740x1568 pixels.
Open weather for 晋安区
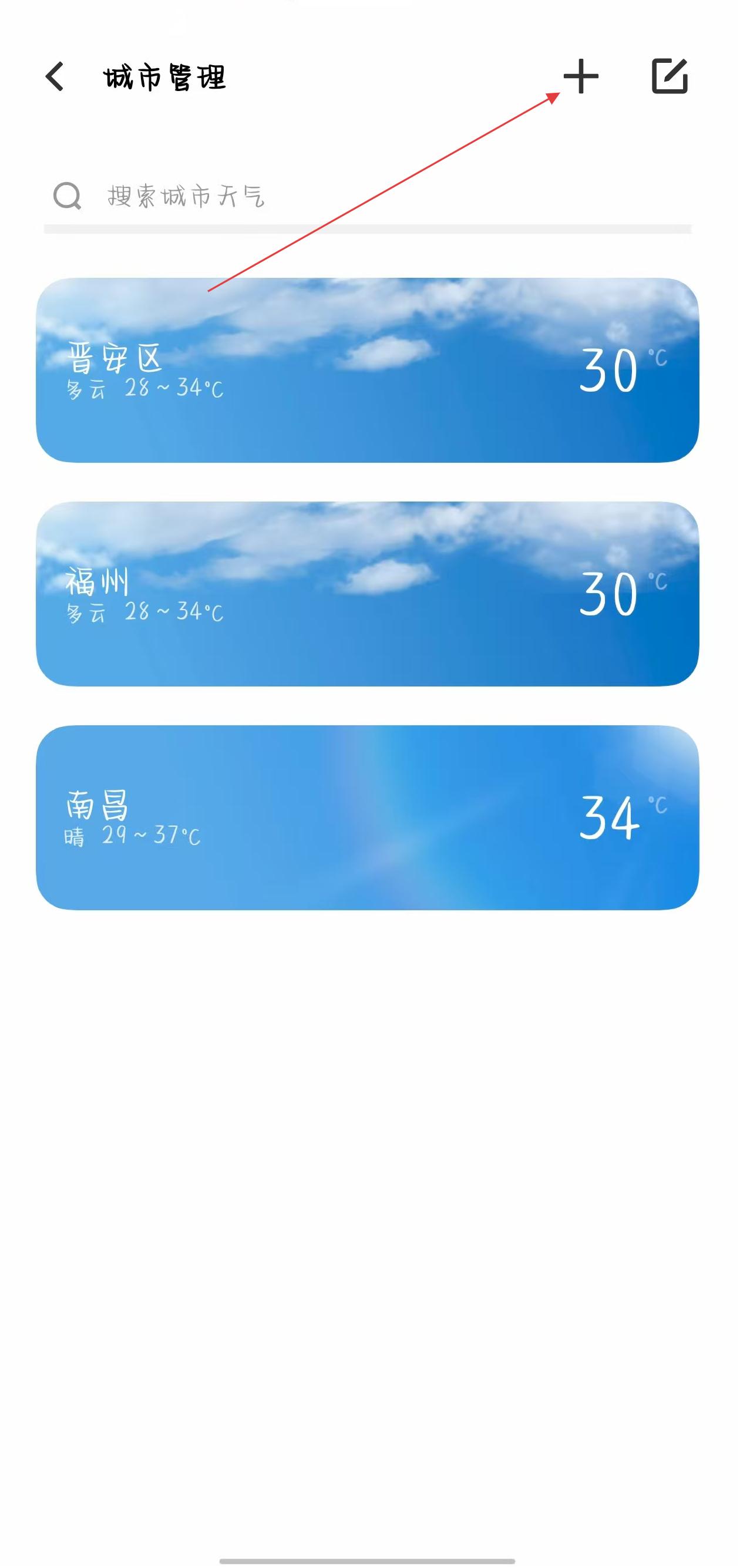point(368,370)
